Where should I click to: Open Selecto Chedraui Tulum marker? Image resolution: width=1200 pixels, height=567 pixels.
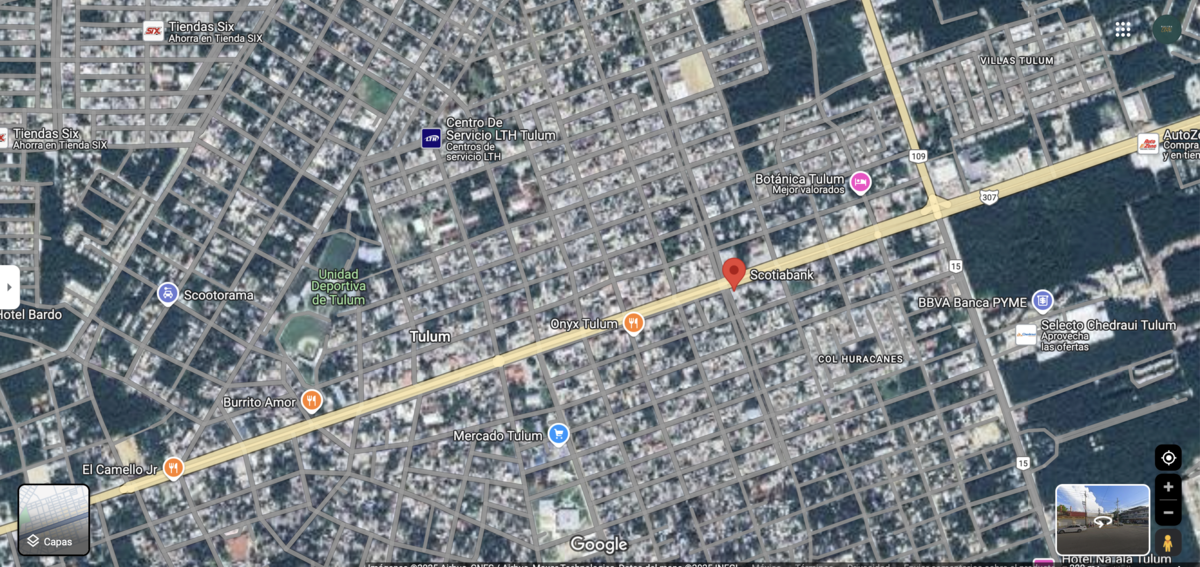1026,334
